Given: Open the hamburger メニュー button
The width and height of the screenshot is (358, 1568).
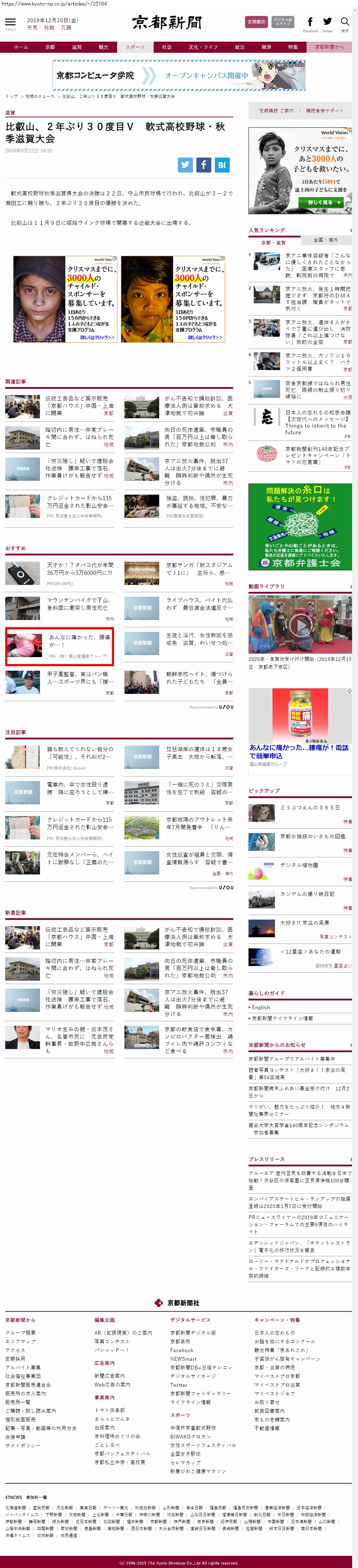Looking at the screenshot, I should (10, 22).
